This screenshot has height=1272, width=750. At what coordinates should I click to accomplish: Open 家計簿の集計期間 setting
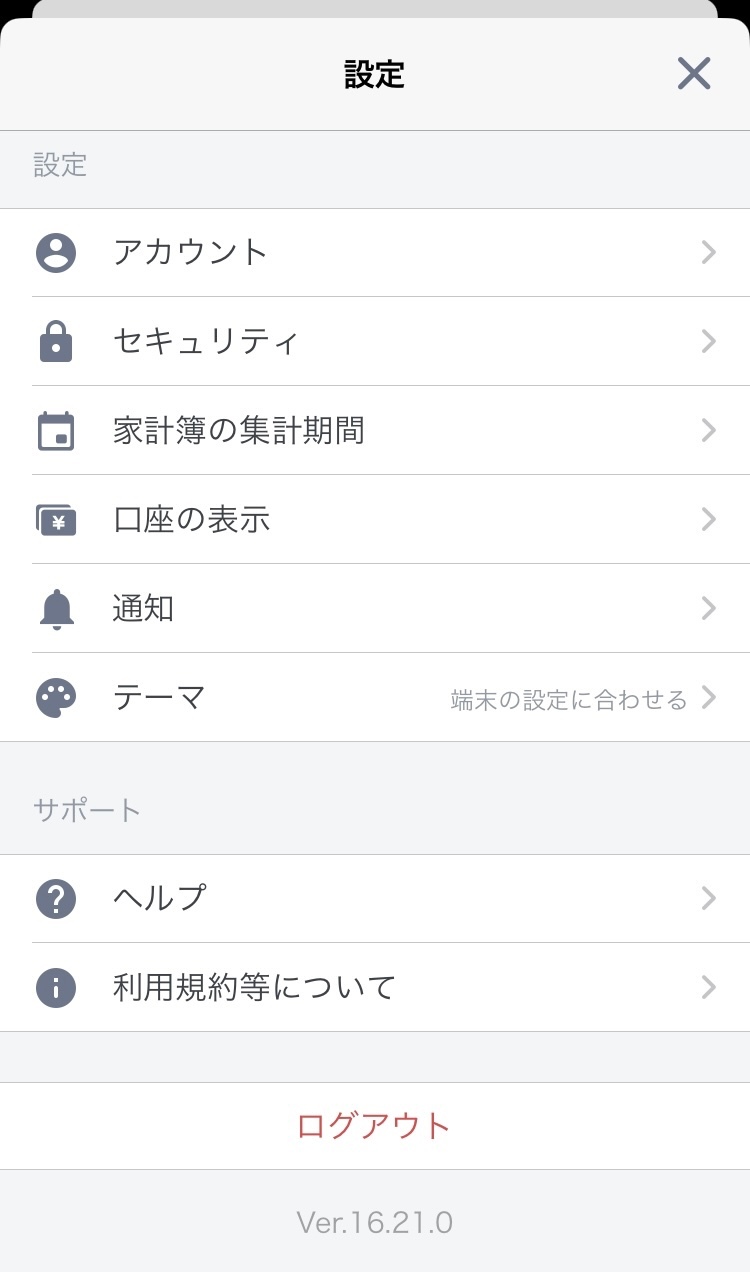coord(375,430)
